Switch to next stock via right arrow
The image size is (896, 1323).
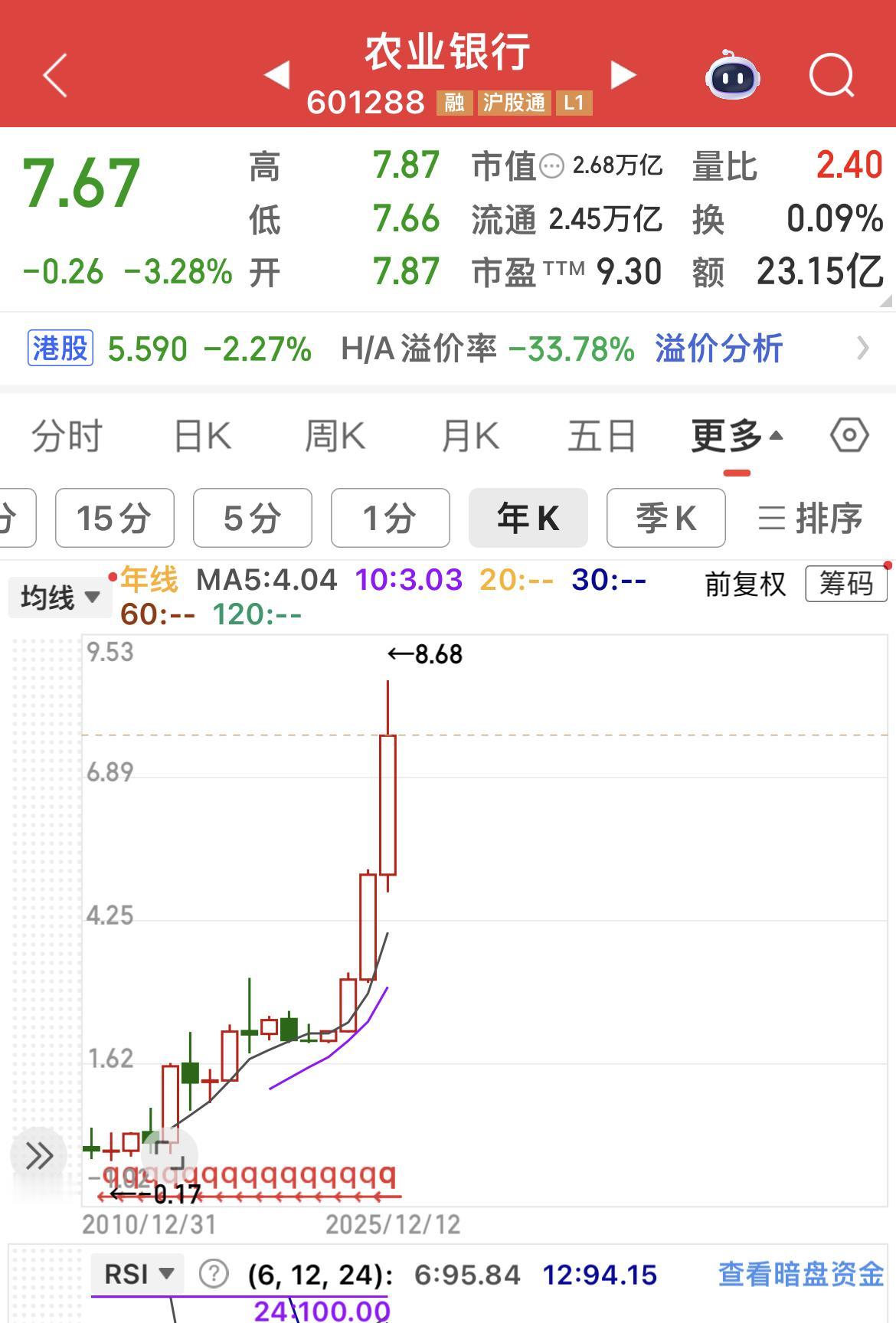click(623, 75)
